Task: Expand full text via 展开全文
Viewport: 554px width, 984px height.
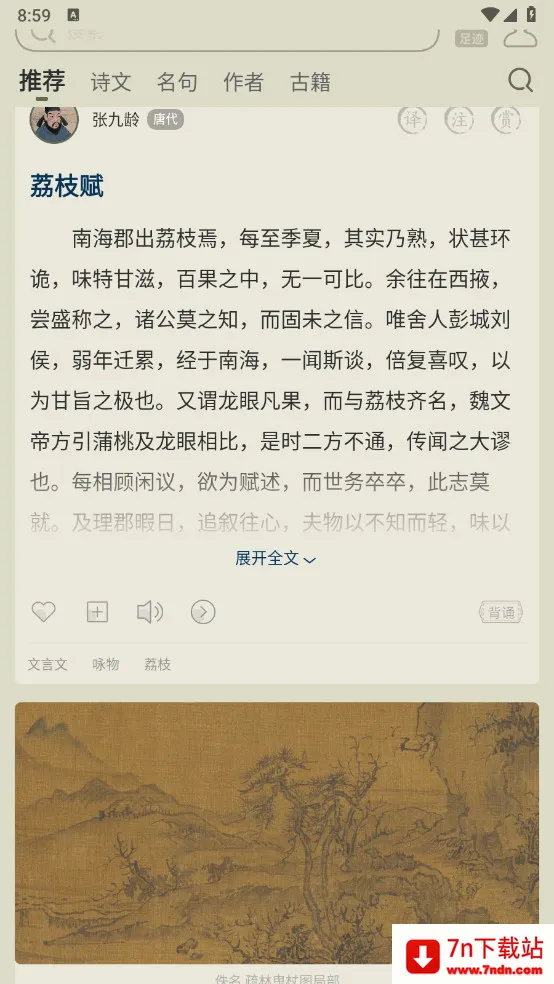Action: pyautogui.click(x=275, y=558)
